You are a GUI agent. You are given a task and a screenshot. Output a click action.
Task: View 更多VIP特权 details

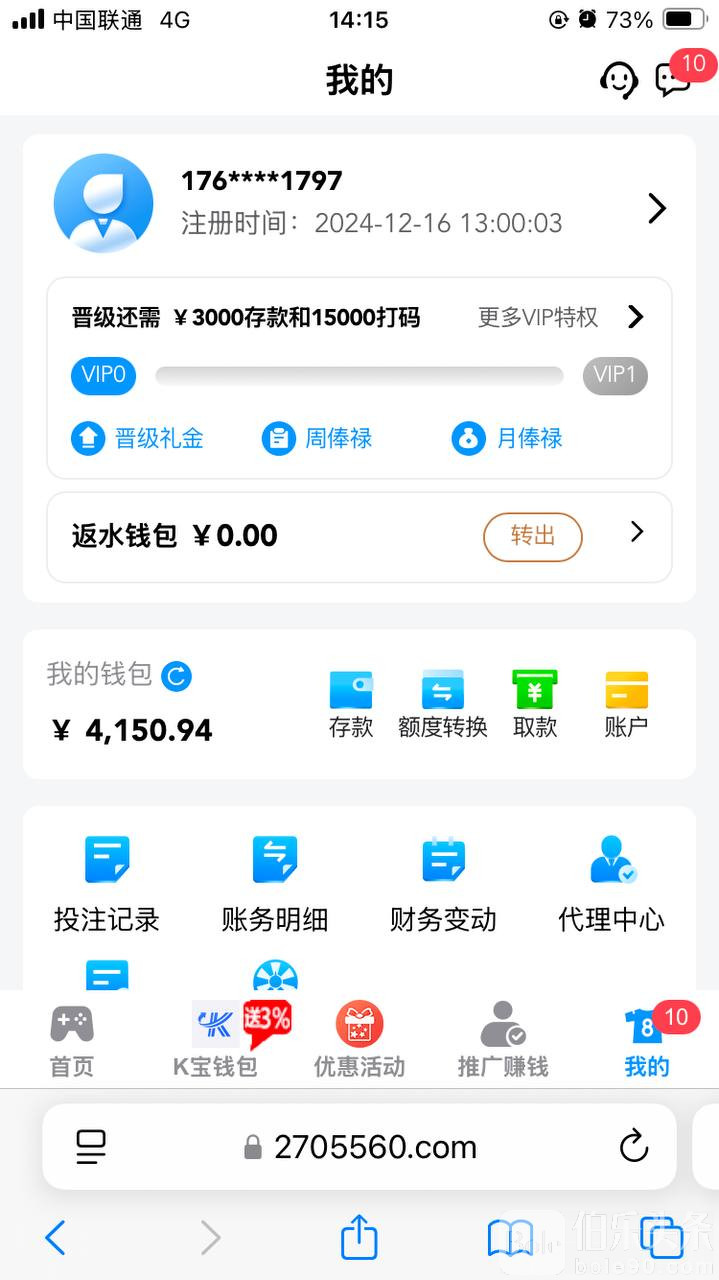click(560, 317)
